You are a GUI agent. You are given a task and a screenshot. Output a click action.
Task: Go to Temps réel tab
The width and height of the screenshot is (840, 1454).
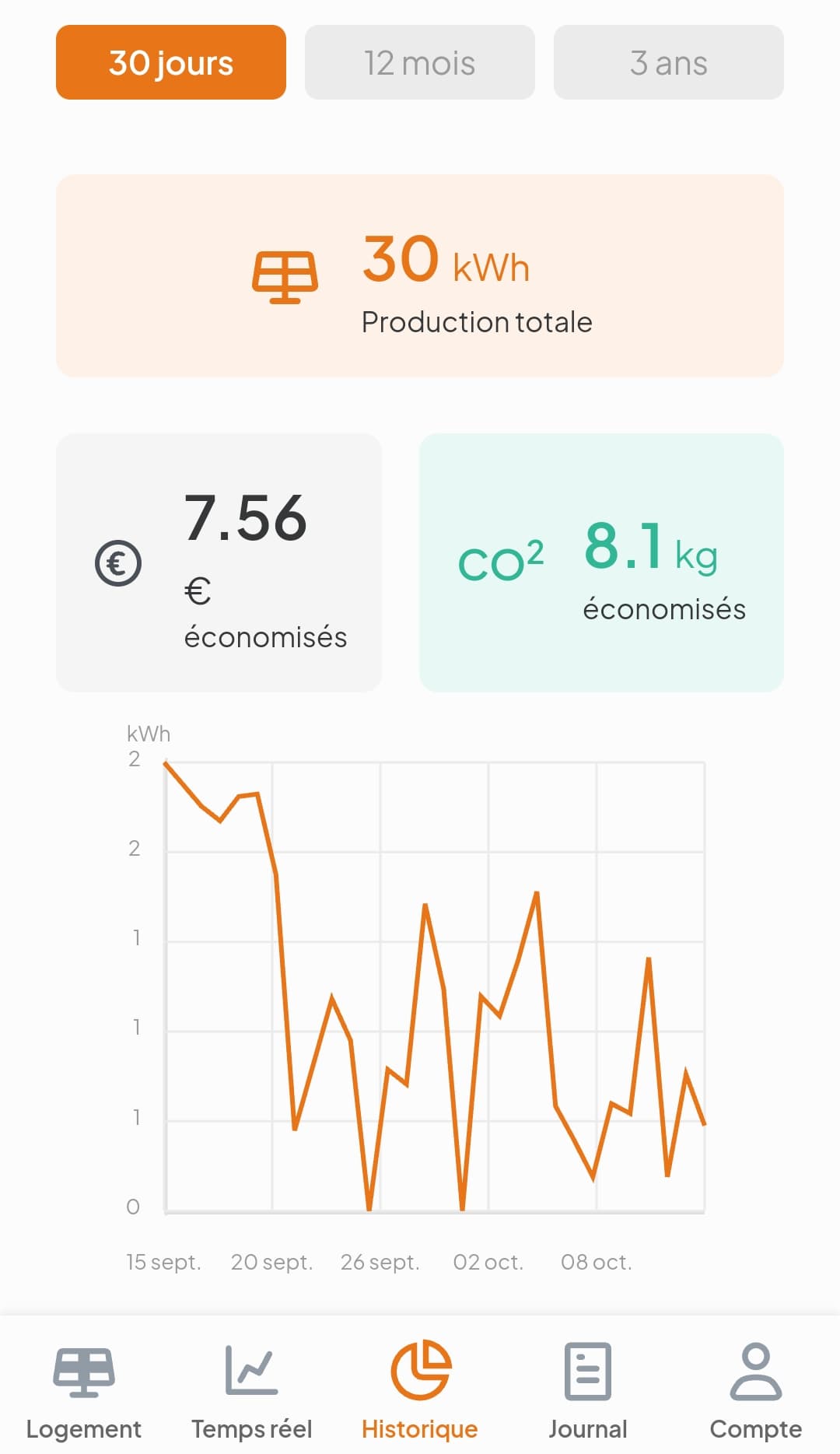pos(251,1389)
